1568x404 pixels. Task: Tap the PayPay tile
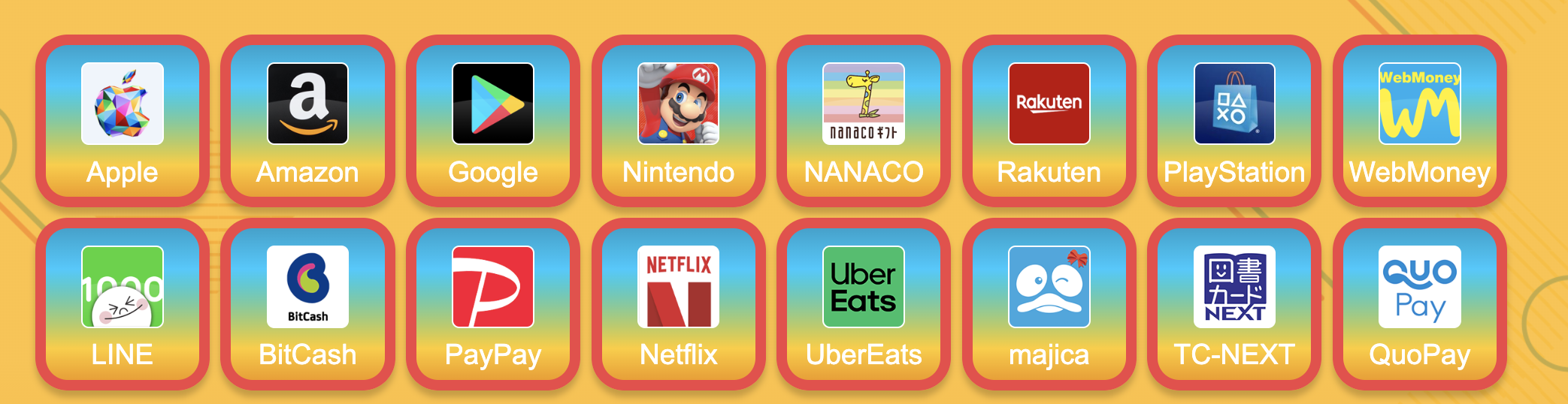pyautogui.click(x=493, y=303)
